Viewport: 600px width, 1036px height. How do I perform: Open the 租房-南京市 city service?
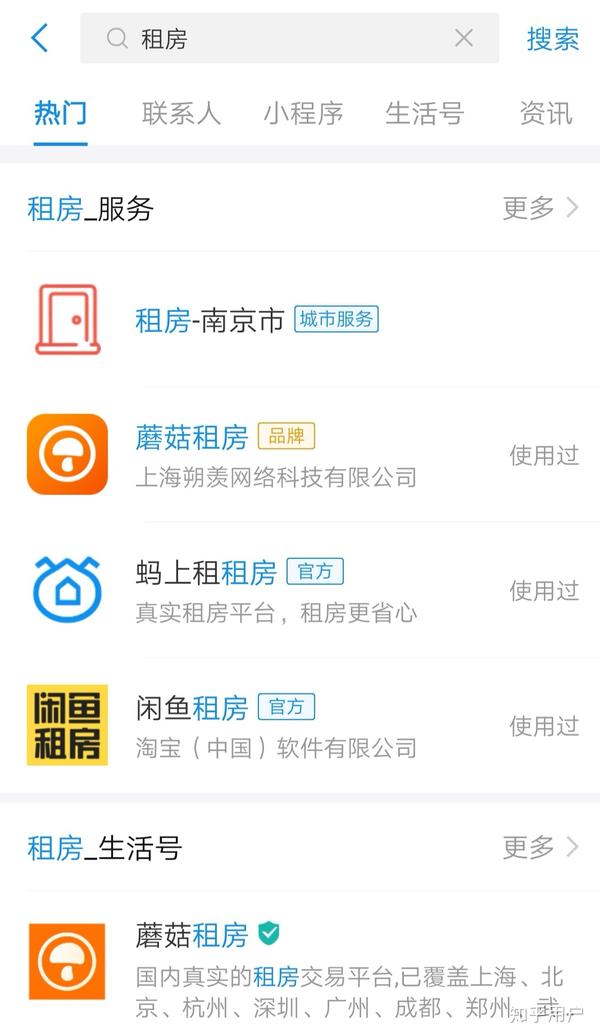click(x=300, y=320)
